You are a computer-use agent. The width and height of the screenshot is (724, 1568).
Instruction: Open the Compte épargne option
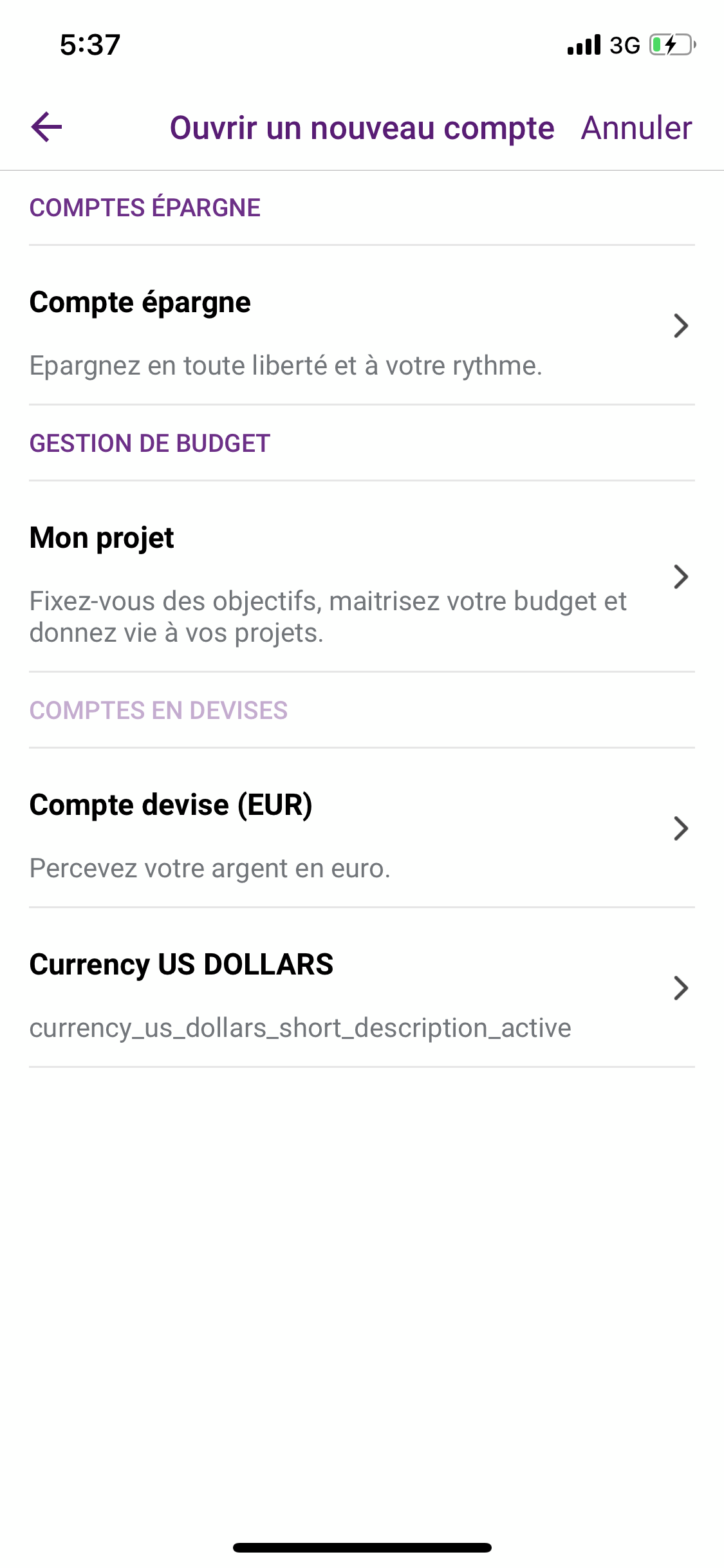click(361, 326)
